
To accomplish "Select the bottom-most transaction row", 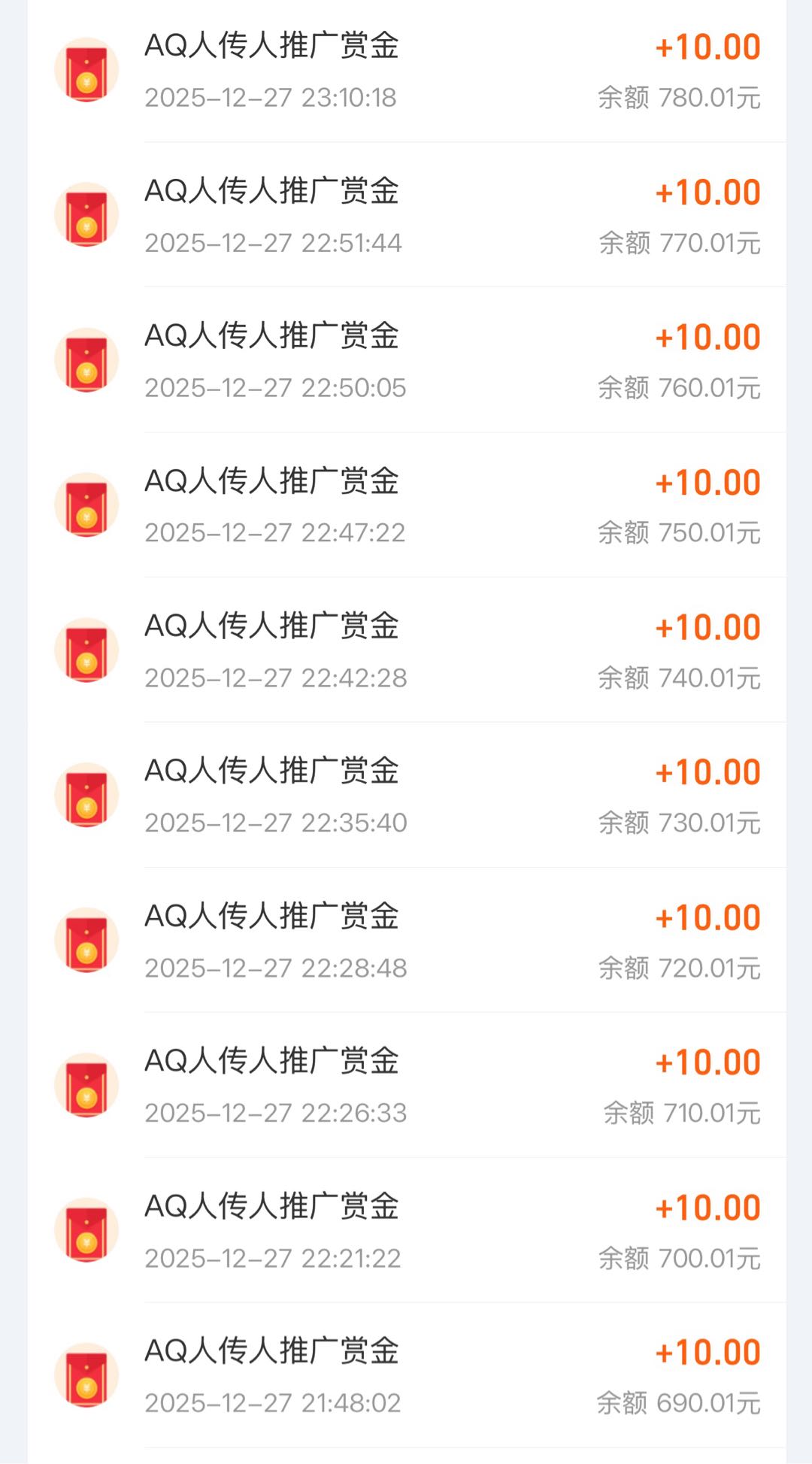I will click(x=406, y=1375).
